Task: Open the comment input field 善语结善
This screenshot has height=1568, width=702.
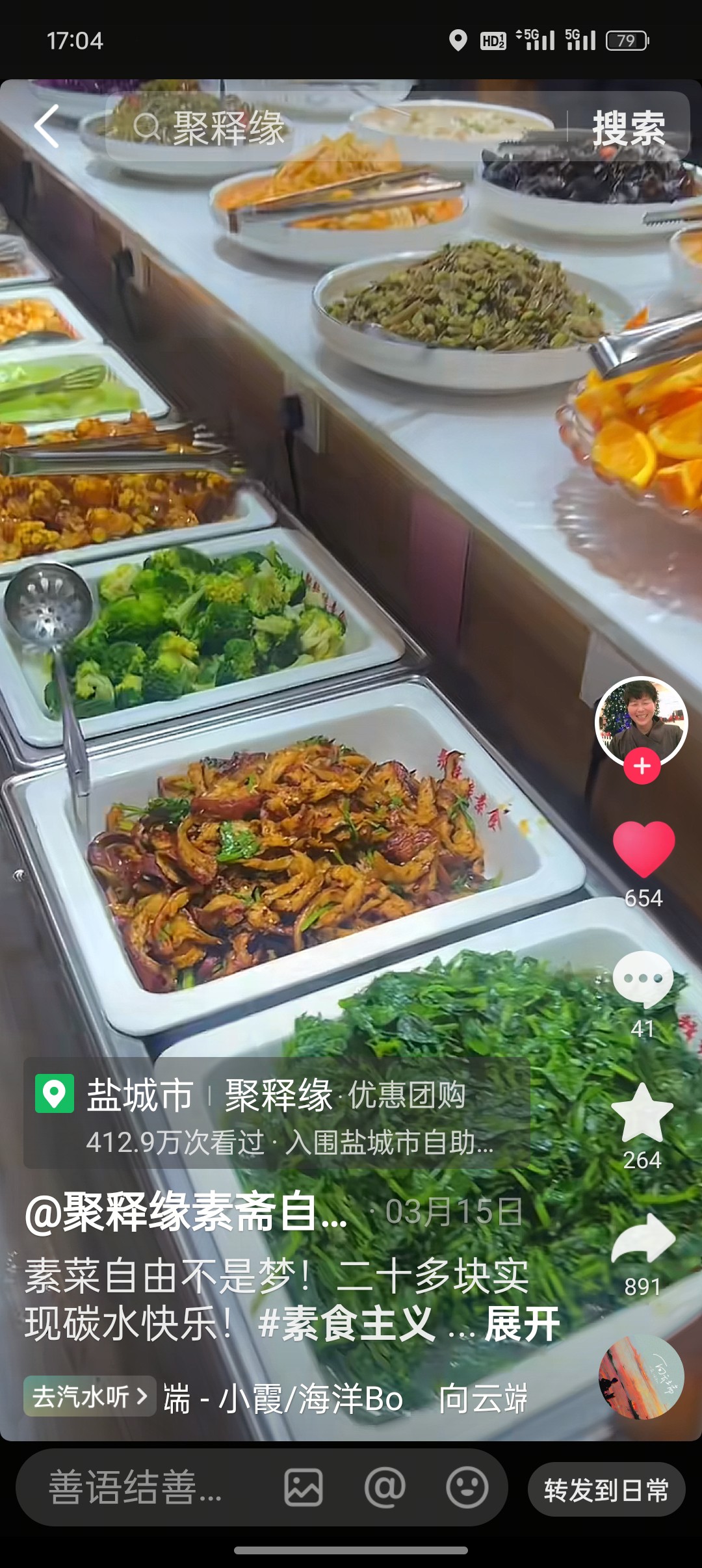Action: point(135,1487)
